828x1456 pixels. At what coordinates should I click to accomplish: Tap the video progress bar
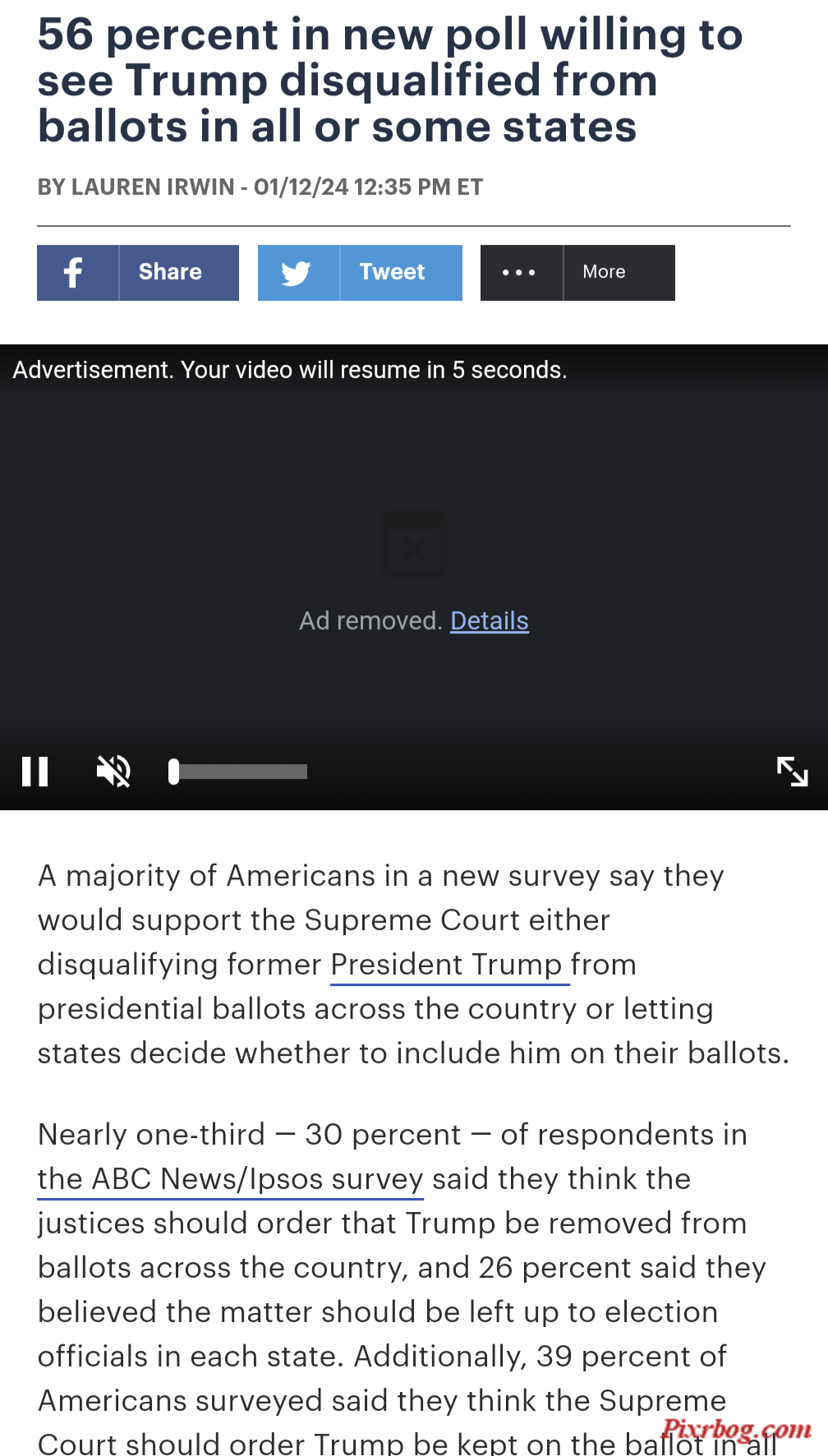pos(238,772)
